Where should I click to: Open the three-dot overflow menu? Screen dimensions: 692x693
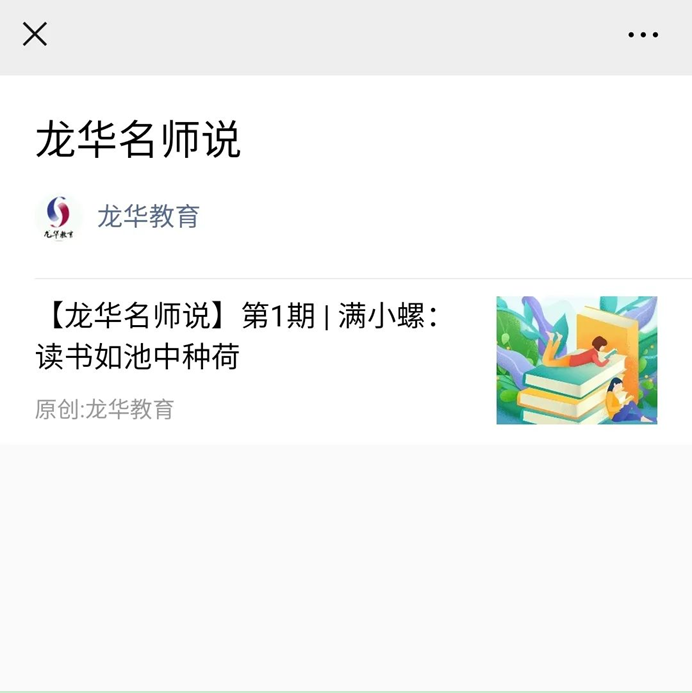pos(643,35)
